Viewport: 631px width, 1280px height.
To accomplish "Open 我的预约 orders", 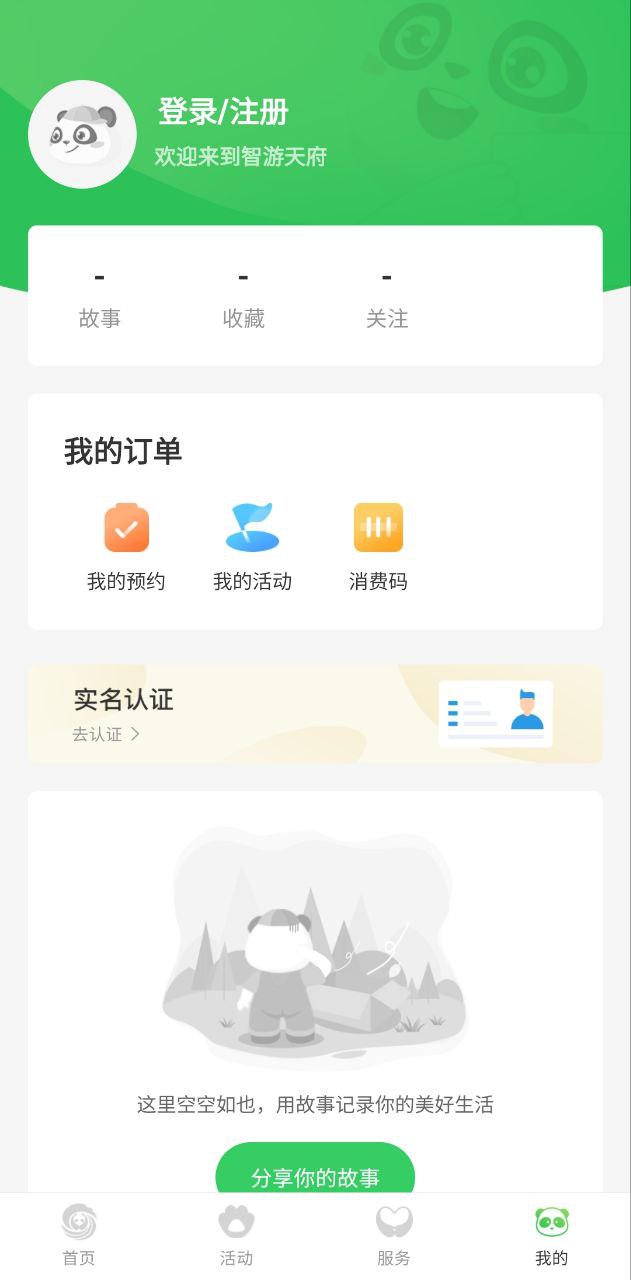I will click(x=126, y=547).
